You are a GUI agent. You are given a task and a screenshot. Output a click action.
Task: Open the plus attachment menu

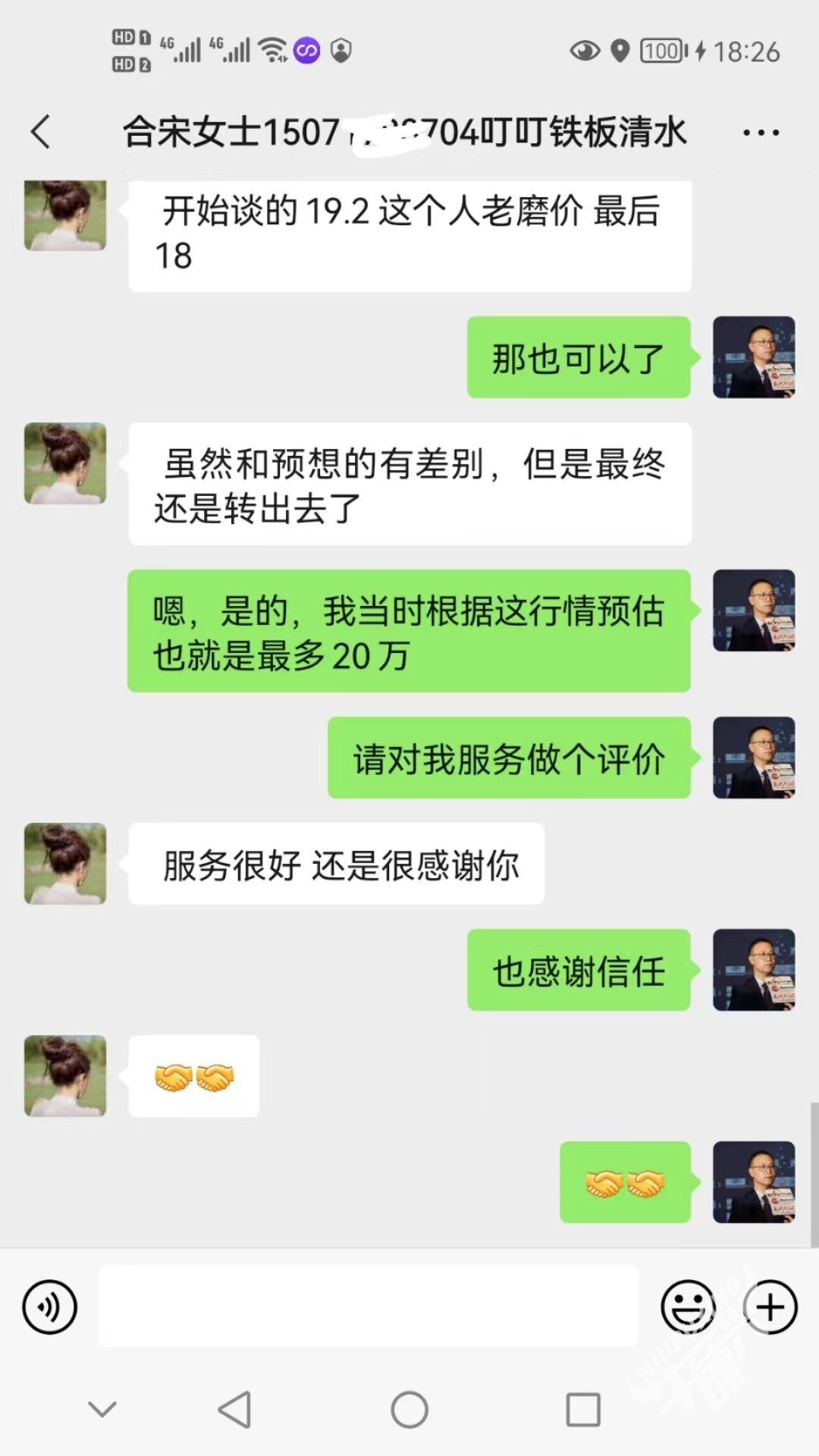pyautogui.click(x=770, y=1307)
